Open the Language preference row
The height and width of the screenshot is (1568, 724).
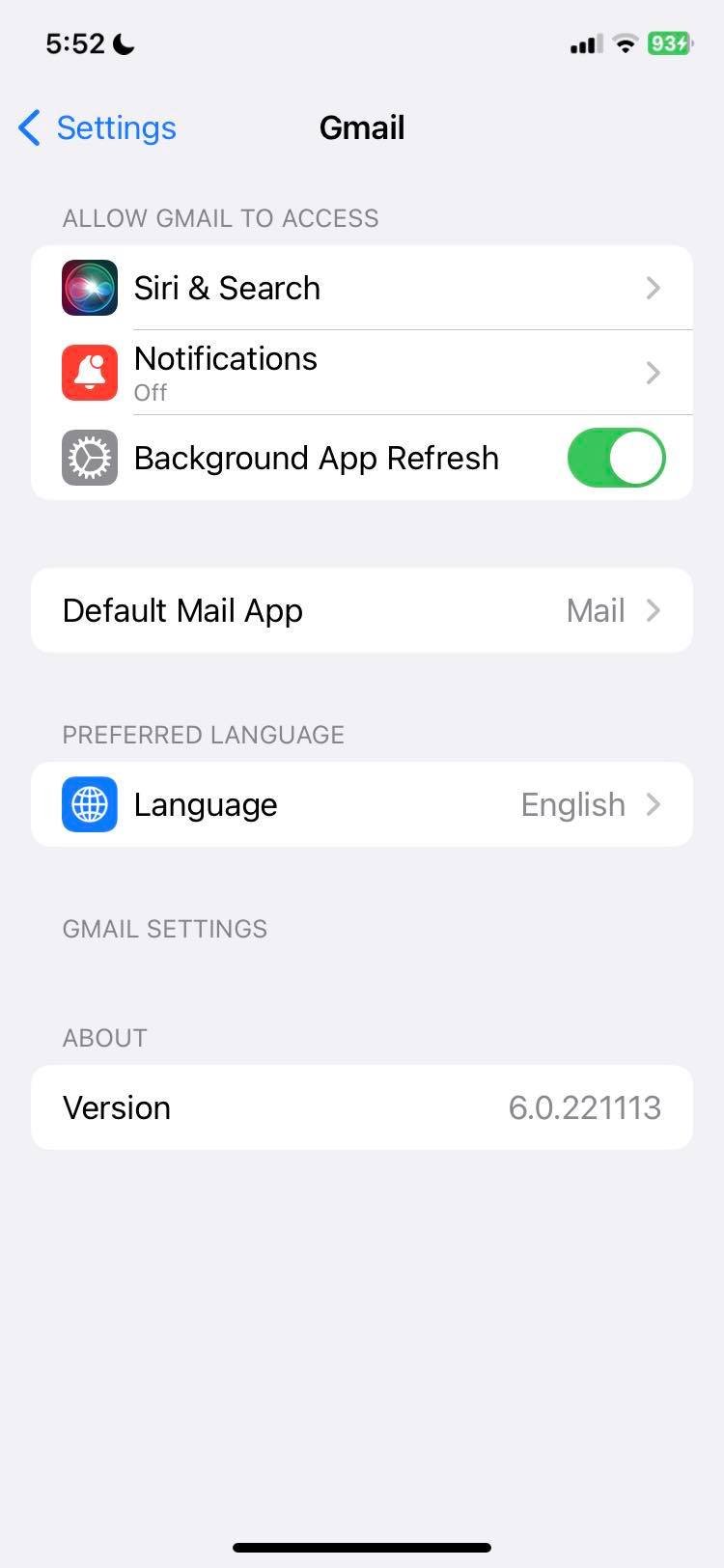pos(362,804)
